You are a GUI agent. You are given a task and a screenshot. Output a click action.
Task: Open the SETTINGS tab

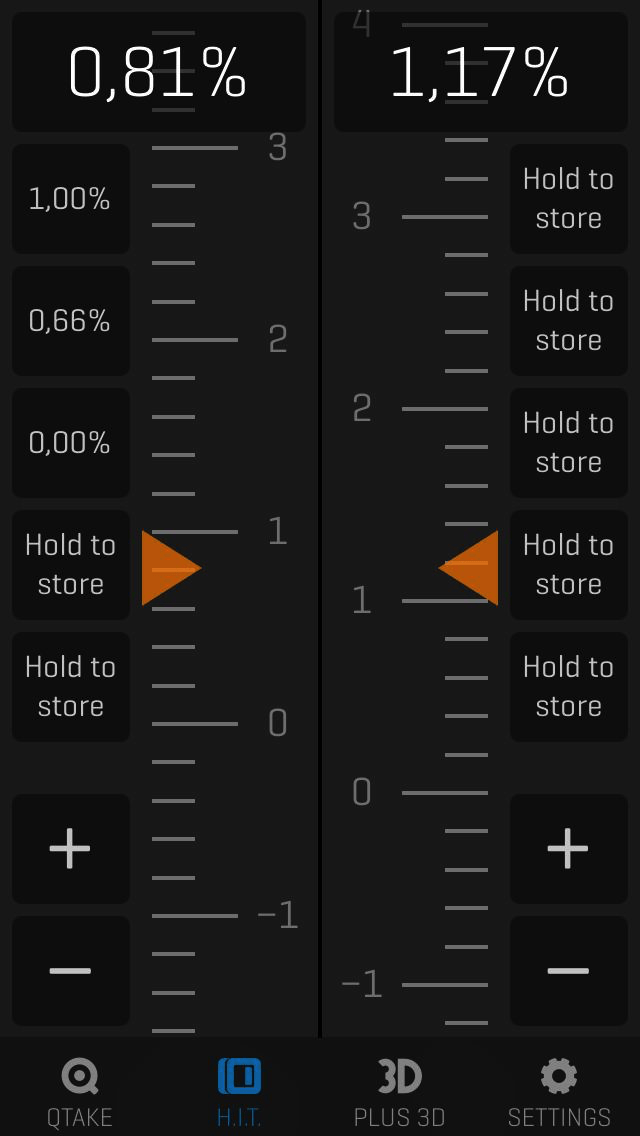point(559,1091)
